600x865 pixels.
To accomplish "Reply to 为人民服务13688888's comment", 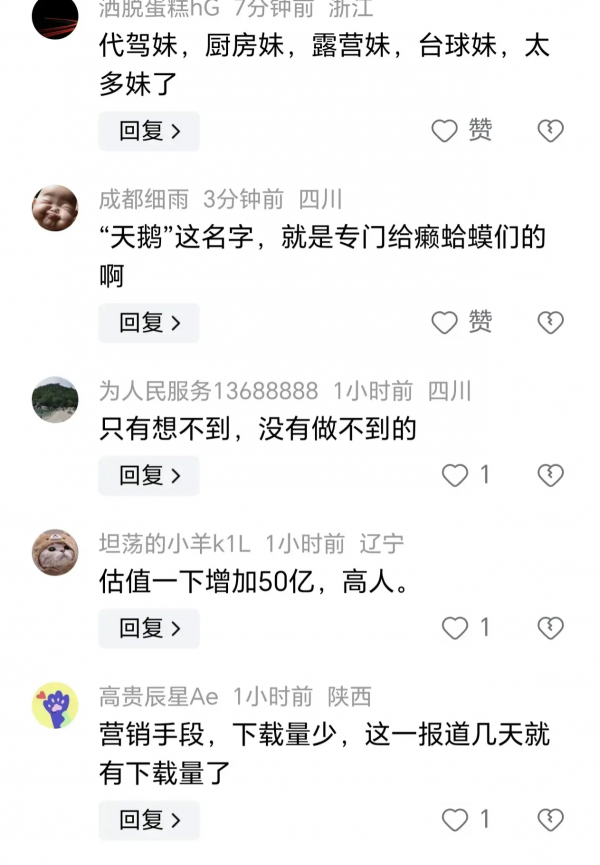I will coord(149,476).
